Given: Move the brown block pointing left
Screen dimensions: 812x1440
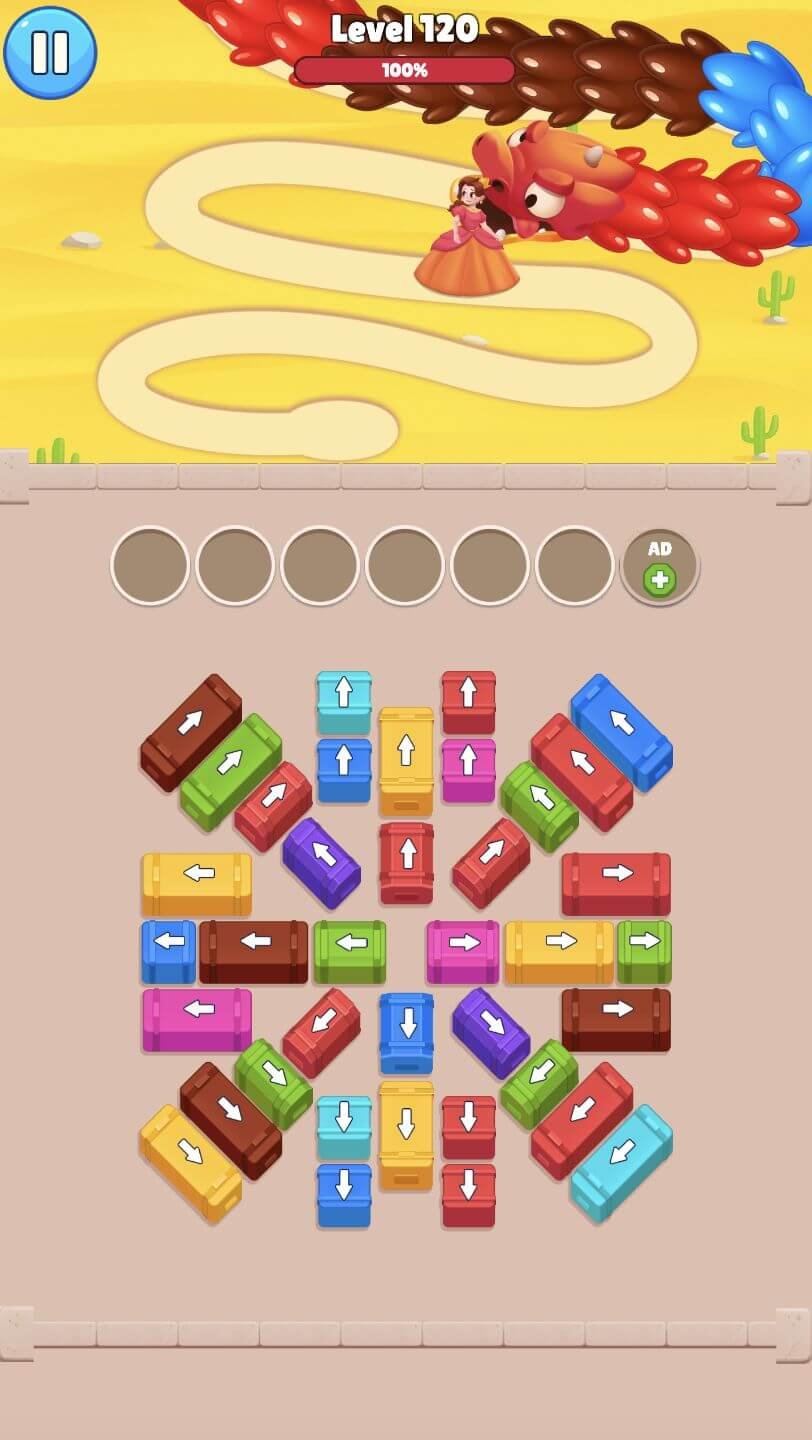Looking at the screenshot, I should 254,949.
